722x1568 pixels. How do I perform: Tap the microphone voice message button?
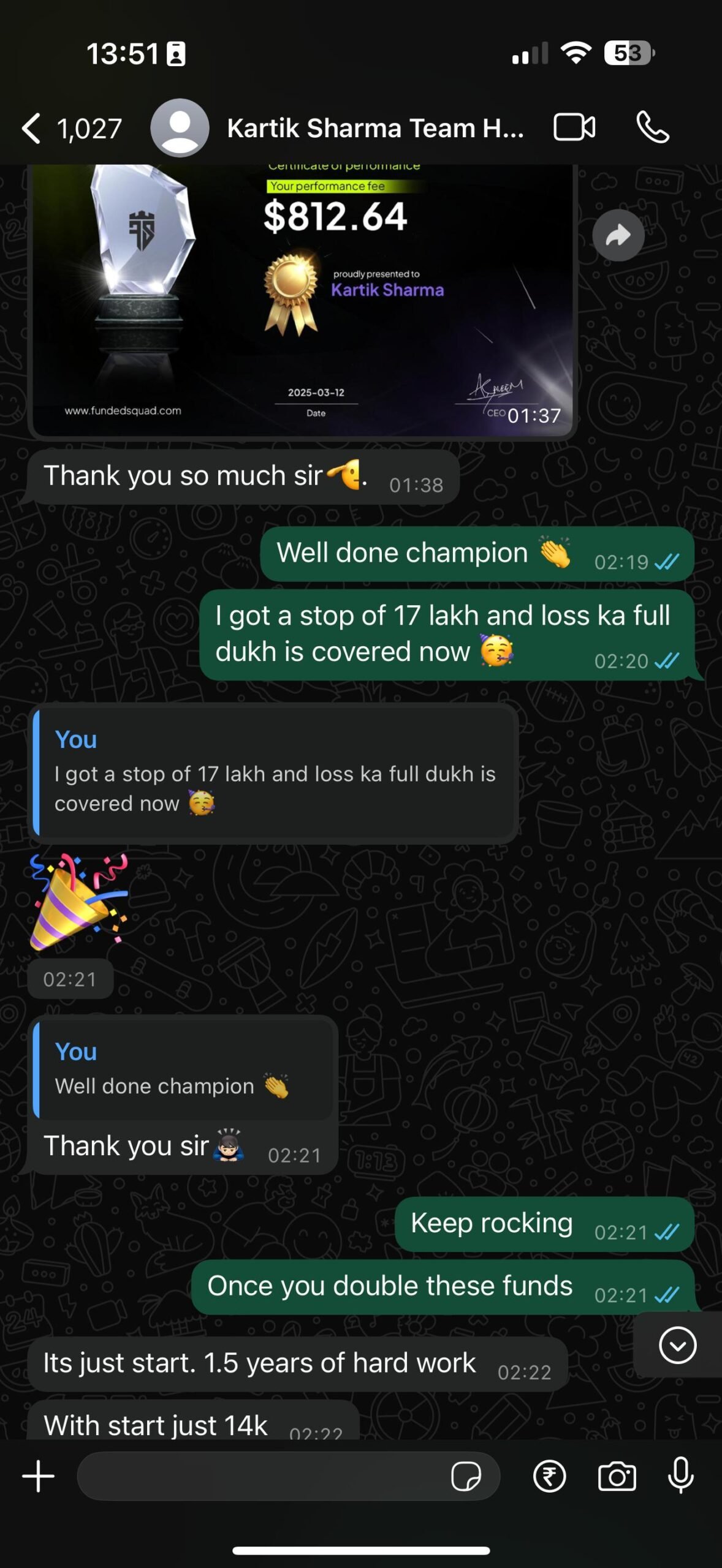[x=680, y=1476]
